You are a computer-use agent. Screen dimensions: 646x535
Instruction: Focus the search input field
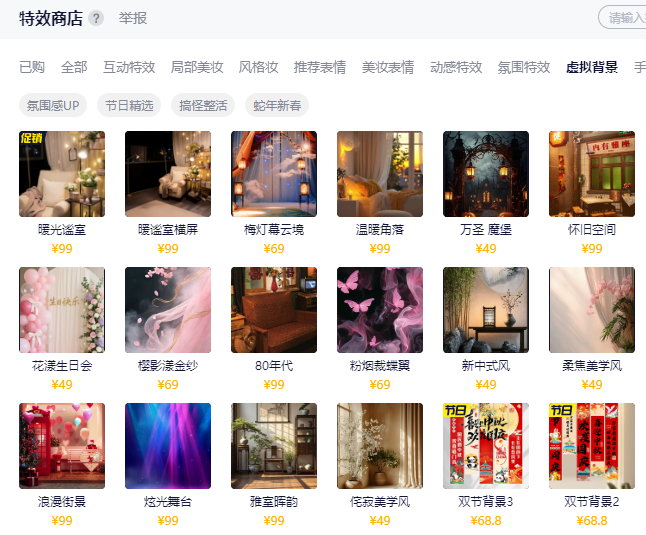coord(625,18)
